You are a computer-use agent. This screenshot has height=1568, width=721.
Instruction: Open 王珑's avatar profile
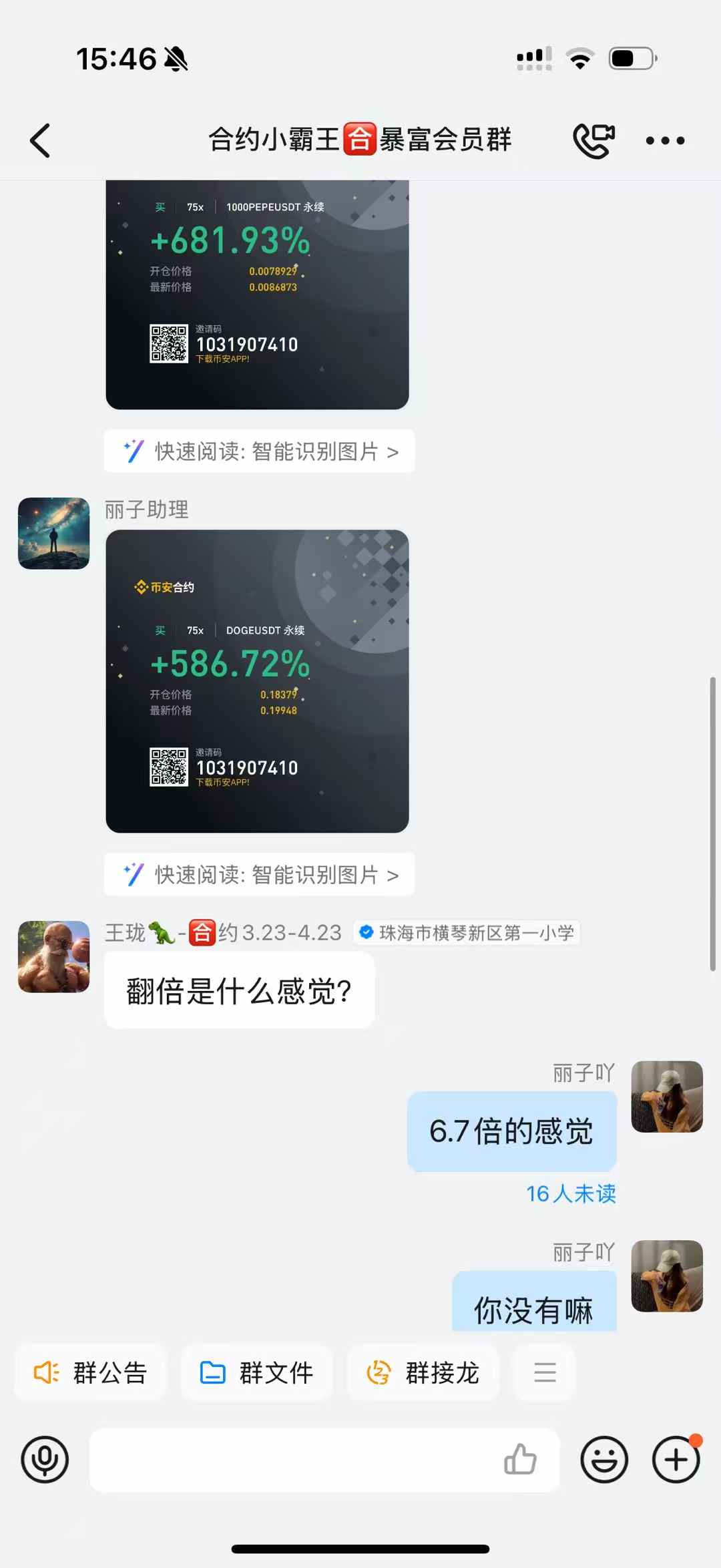click(x=53, y=956)
